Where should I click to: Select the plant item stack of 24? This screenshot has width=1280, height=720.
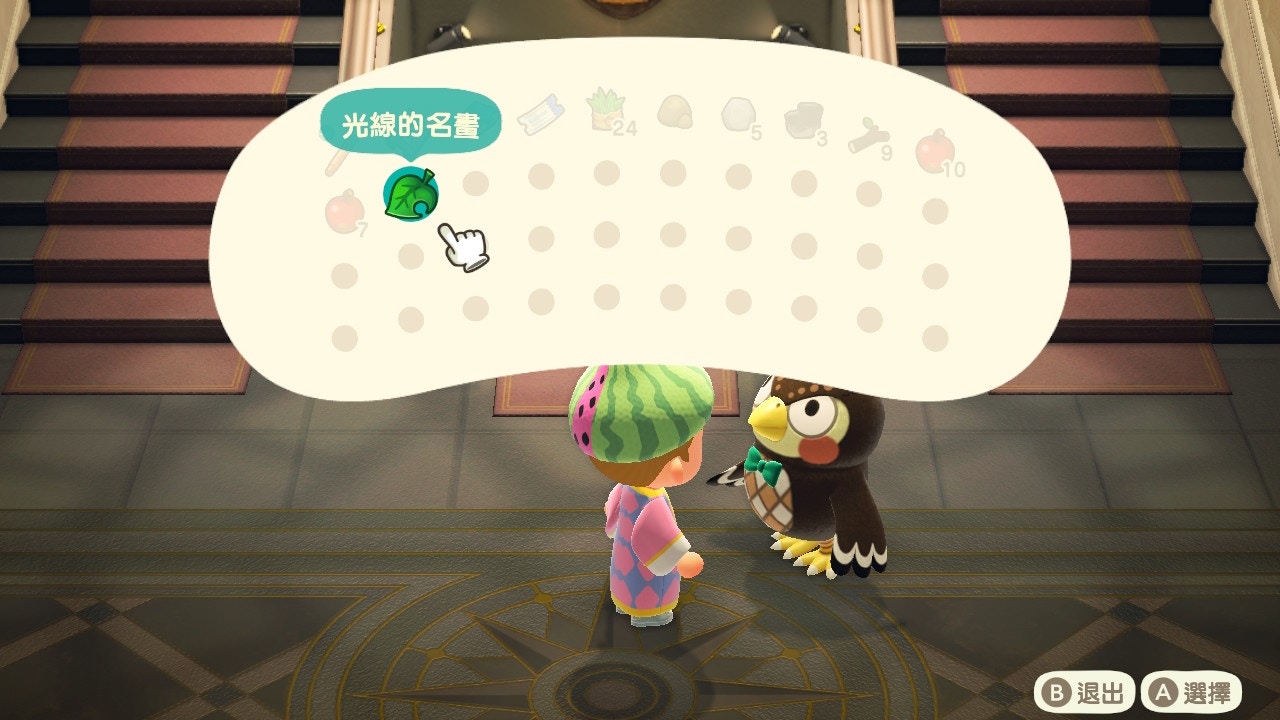coord(606,110)
